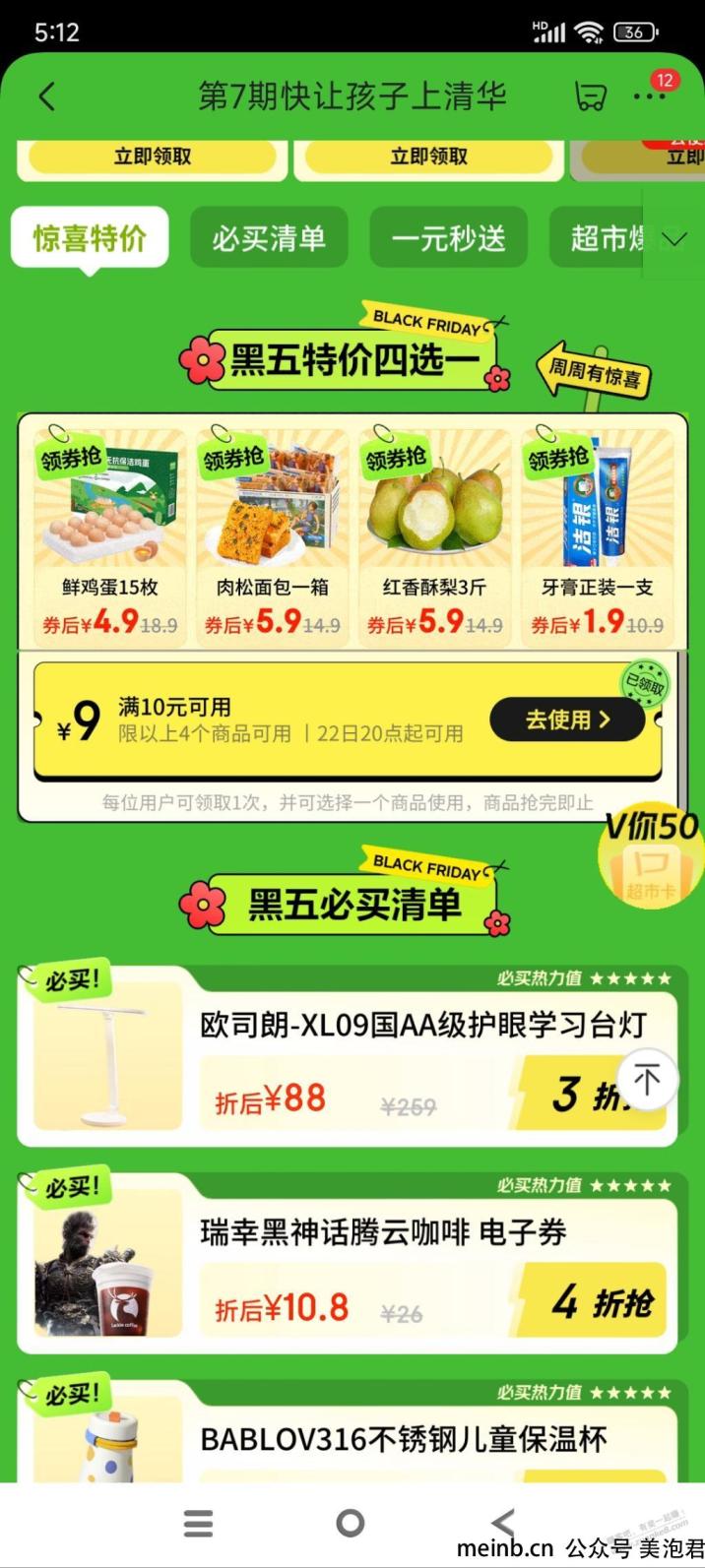Tap the first 立即领取 coupon button

(153, 157)
